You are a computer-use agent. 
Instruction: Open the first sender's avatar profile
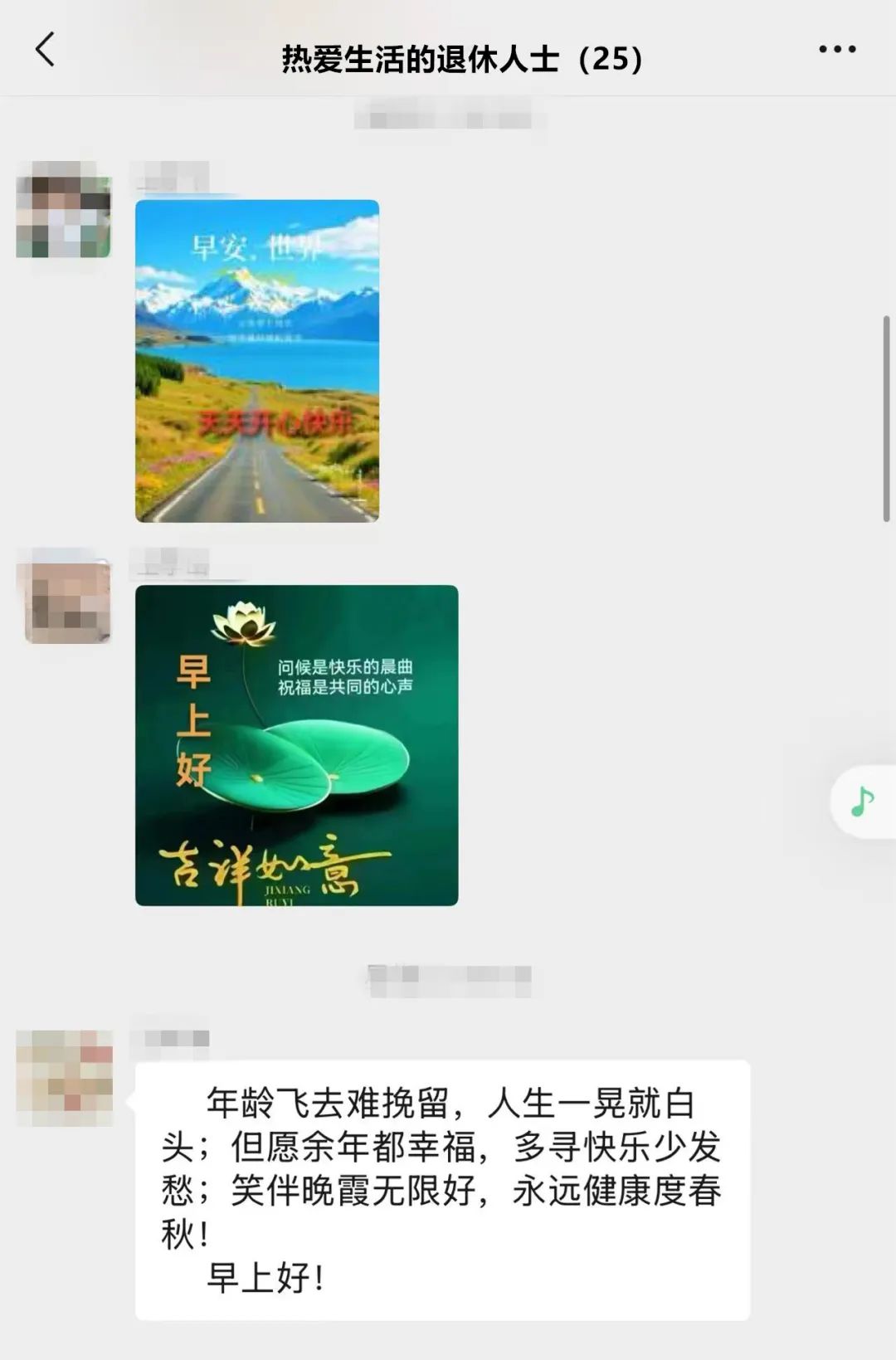pos(64,210)
